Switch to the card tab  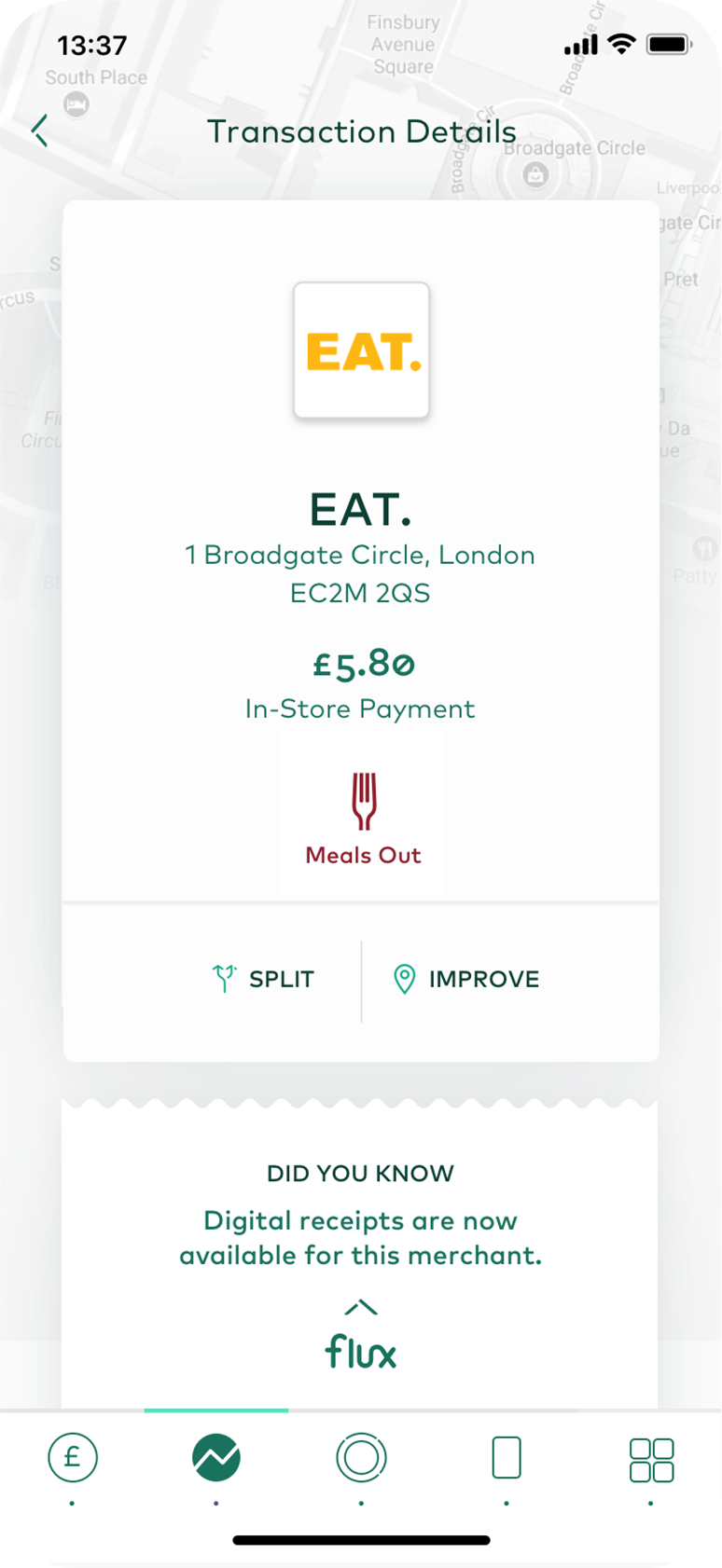pyautogui.click(x=507, y=1457)
